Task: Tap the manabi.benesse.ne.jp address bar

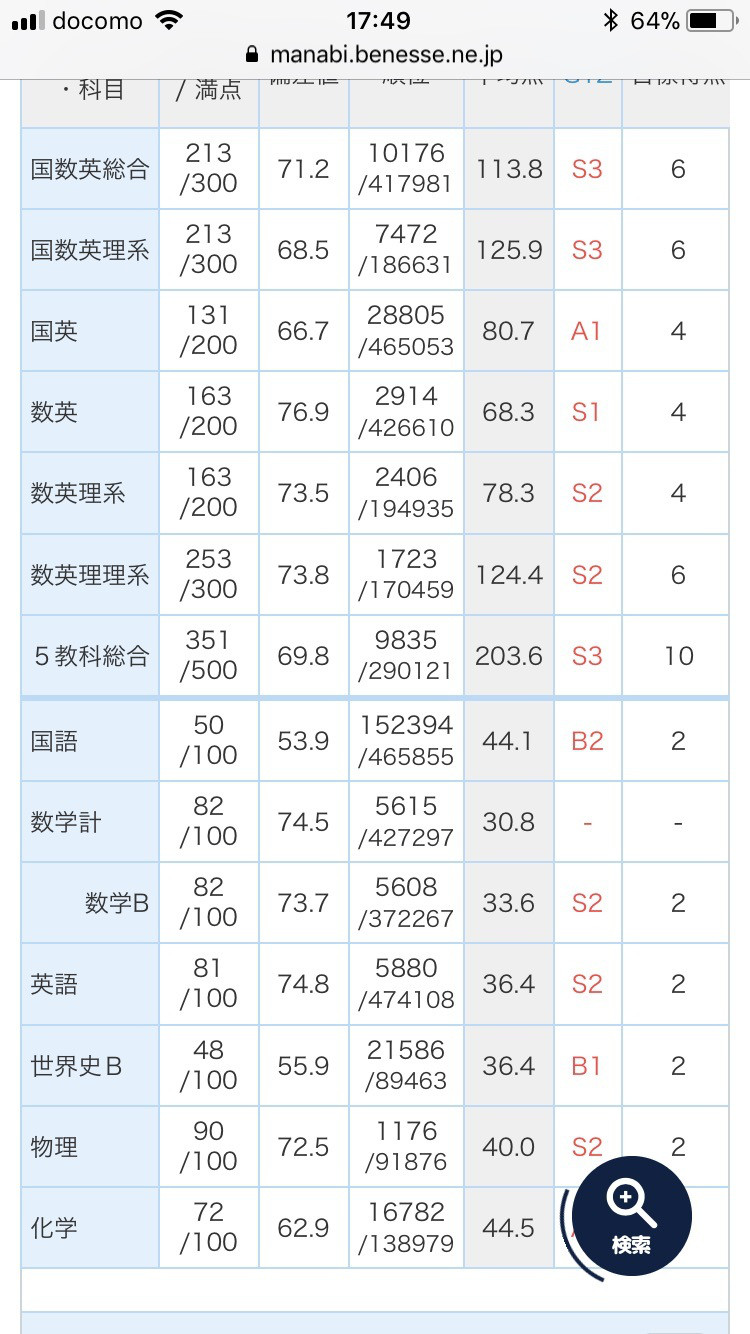Action: 374,54
